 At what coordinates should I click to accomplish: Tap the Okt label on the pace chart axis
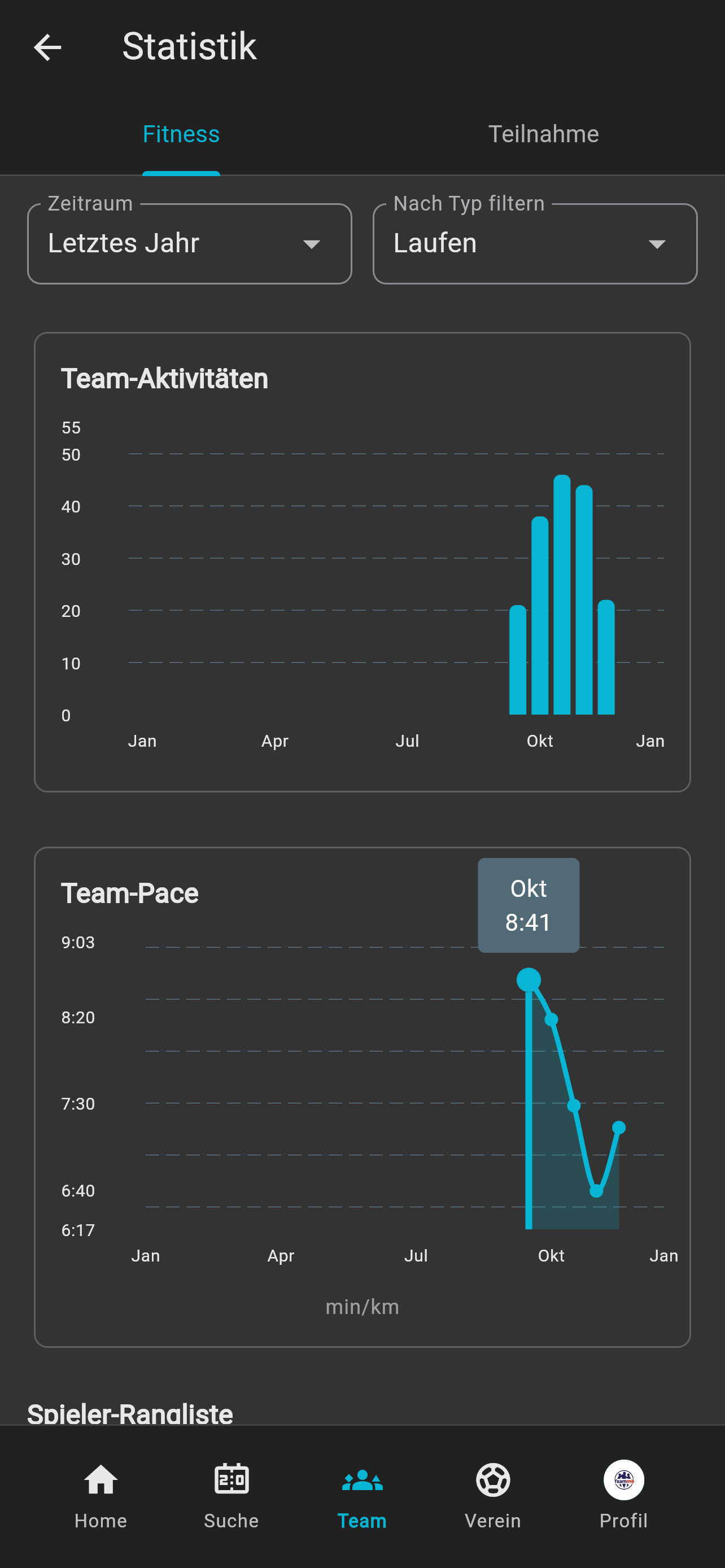pyautogui.click(x=551, y=1255)
